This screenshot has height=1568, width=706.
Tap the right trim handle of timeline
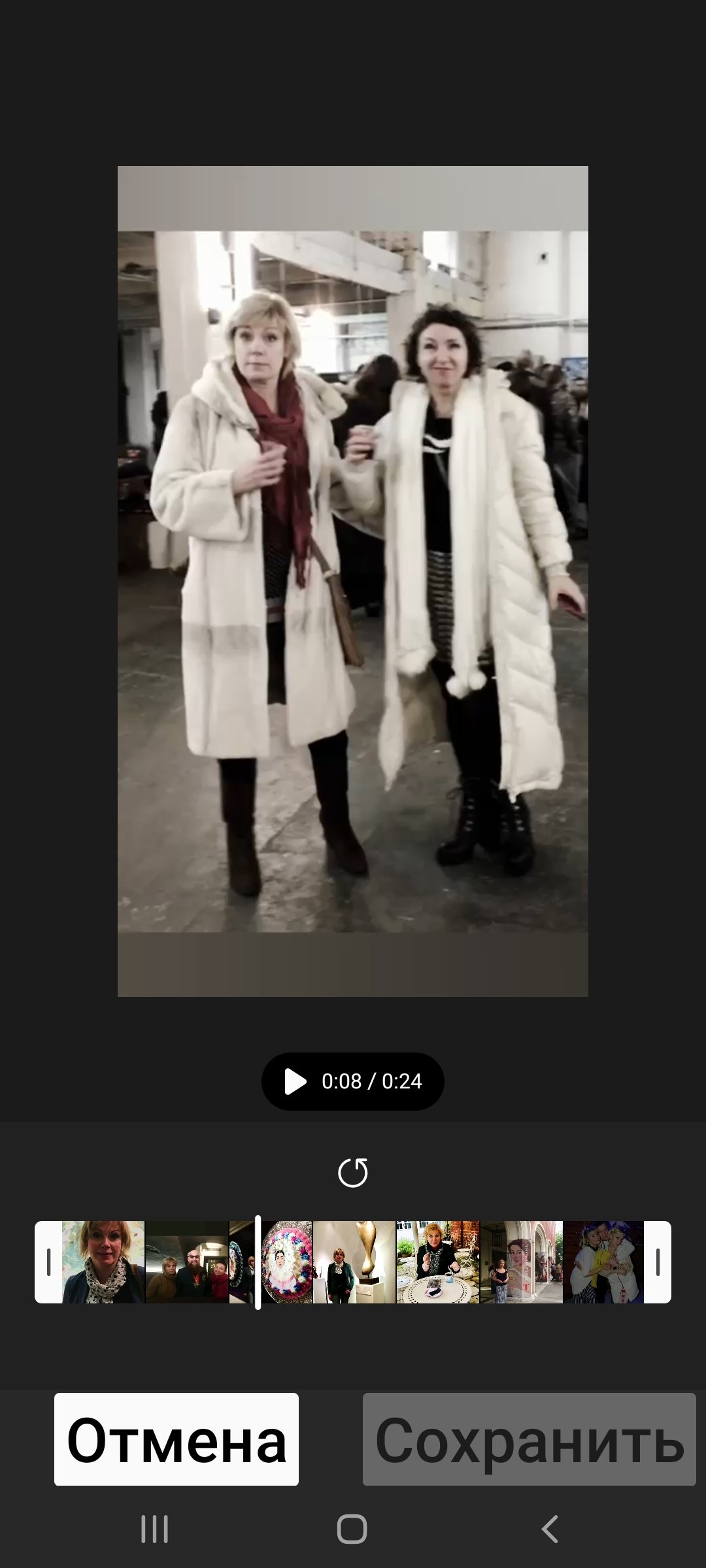click(658, 1262)
